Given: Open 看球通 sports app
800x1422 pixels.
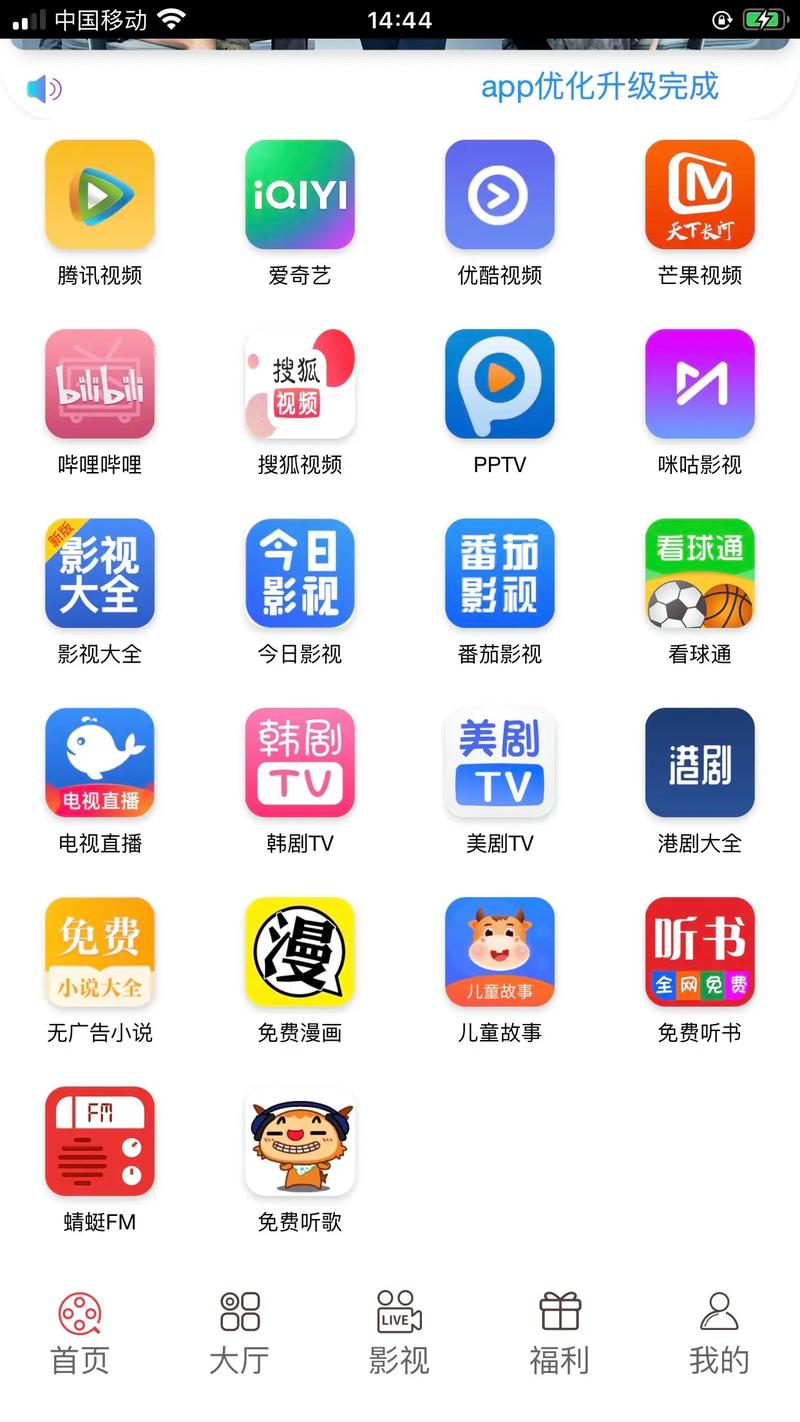Looking at the screenshot, I should 700,573.
